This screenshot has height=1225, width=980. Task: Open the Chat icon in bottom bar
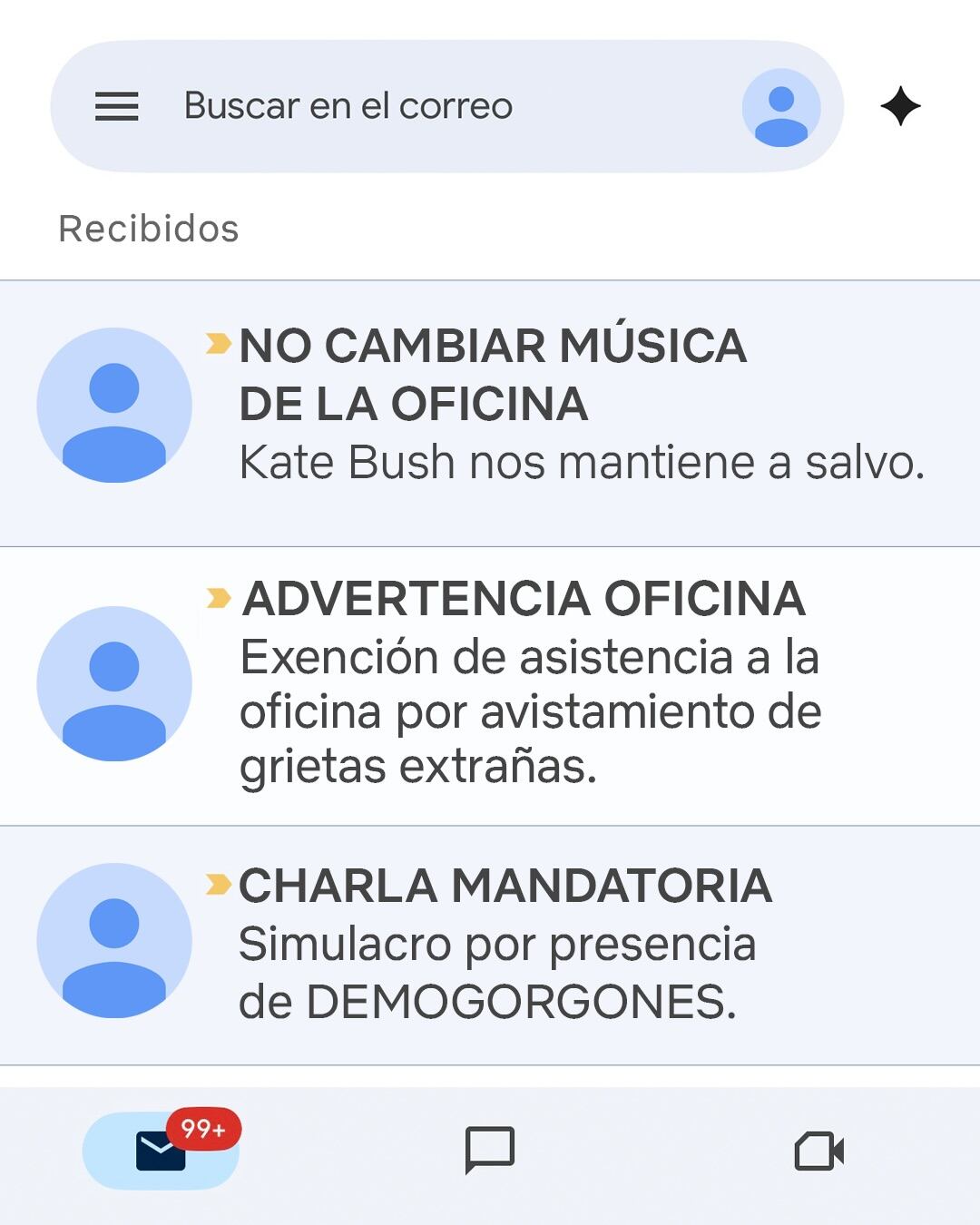point(490,1152)
